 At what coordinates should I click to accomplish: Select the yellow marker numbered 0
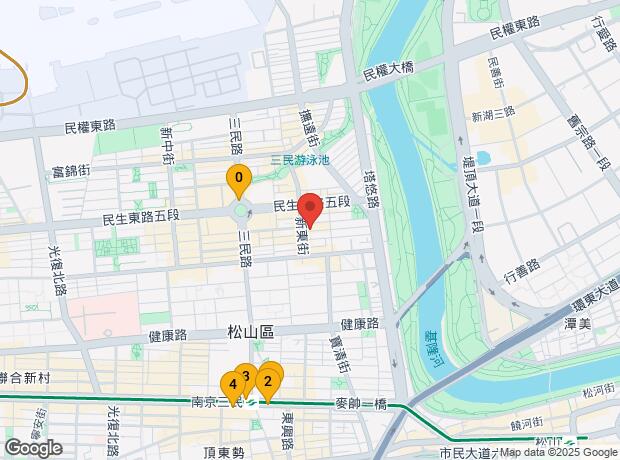238,178
